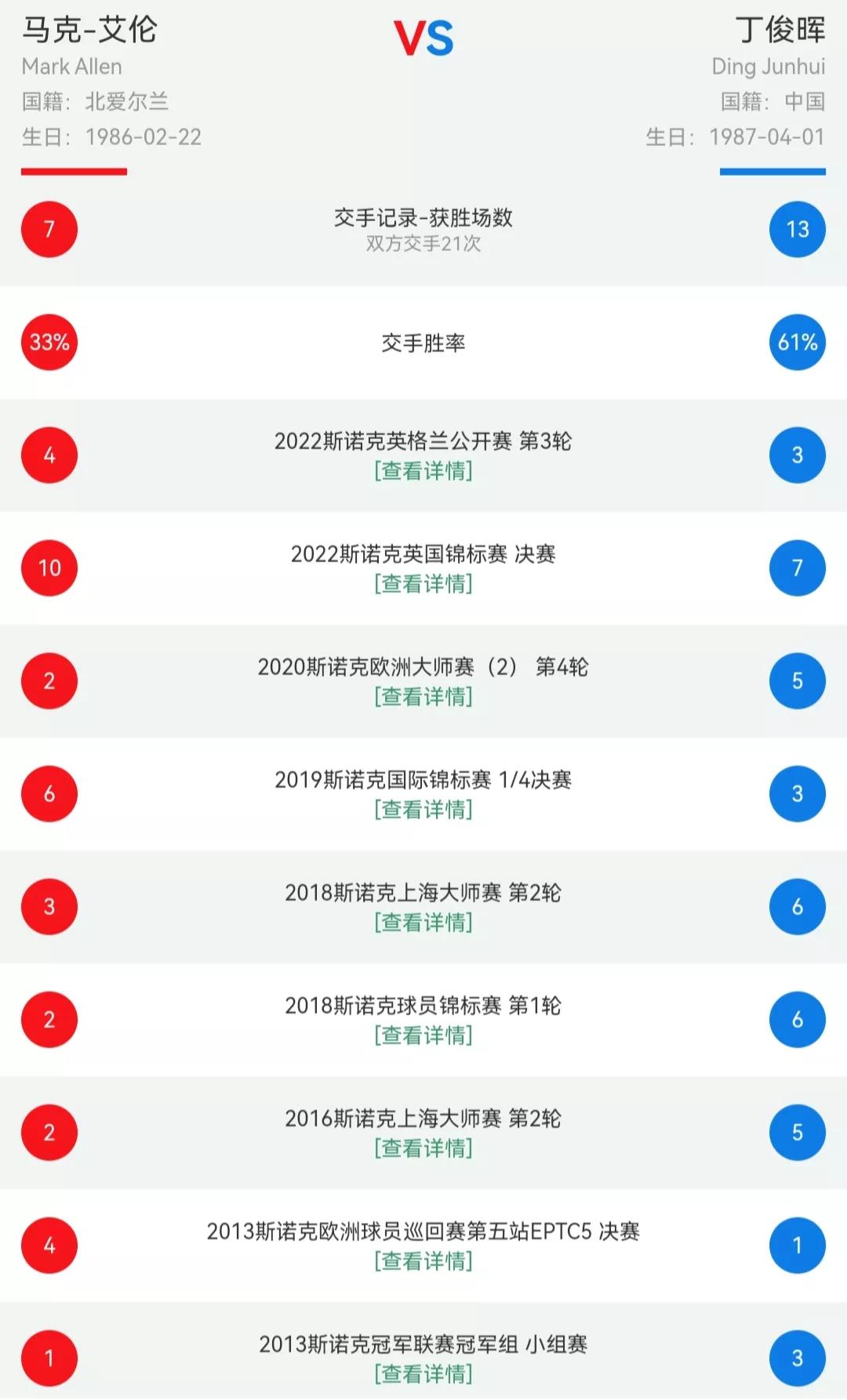Open details for 2016斯诺克上海大师赛 第2轮

(423, 1149)
